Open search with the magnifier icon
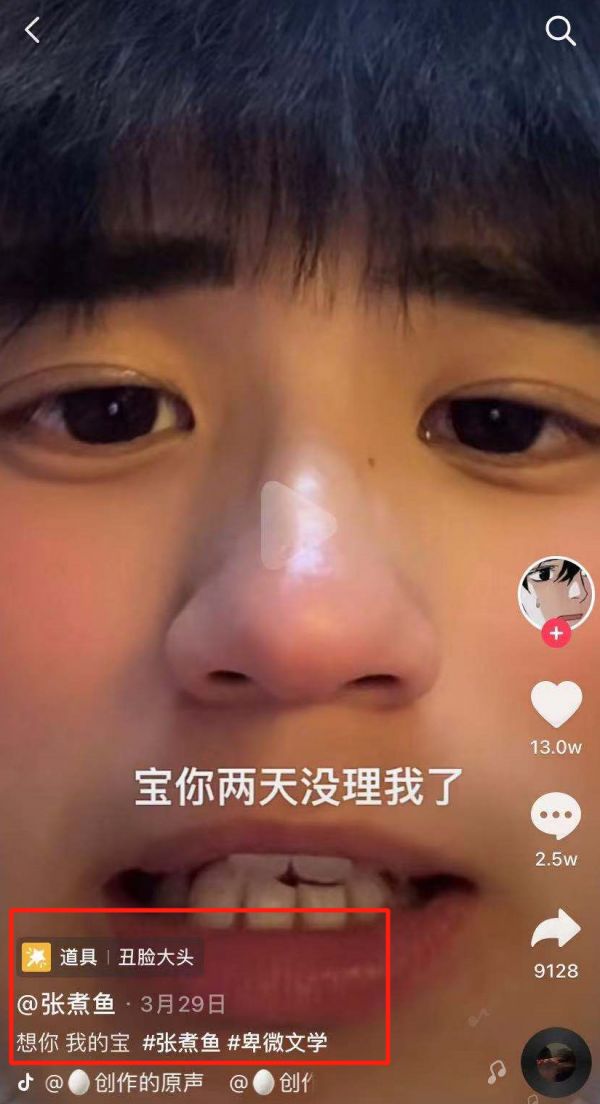 point(561,31)
